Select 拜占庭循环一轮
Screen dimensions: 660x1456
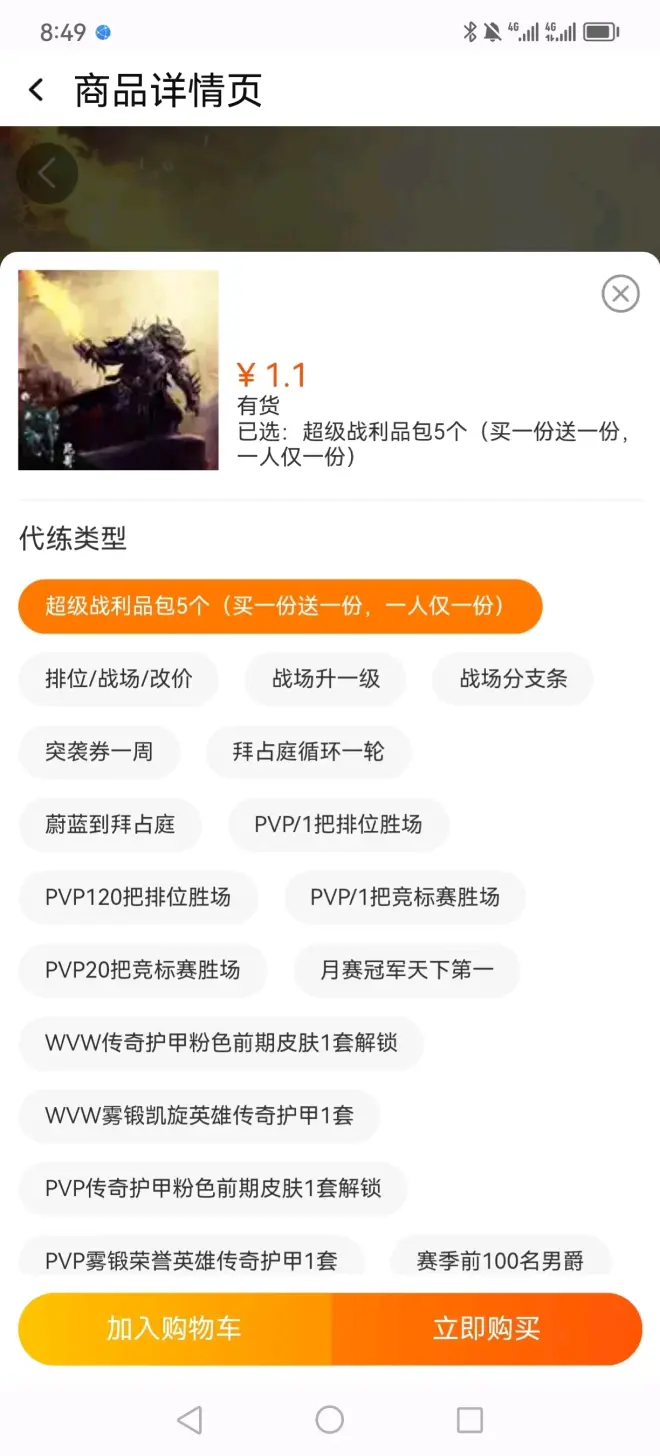pos(308,752)
